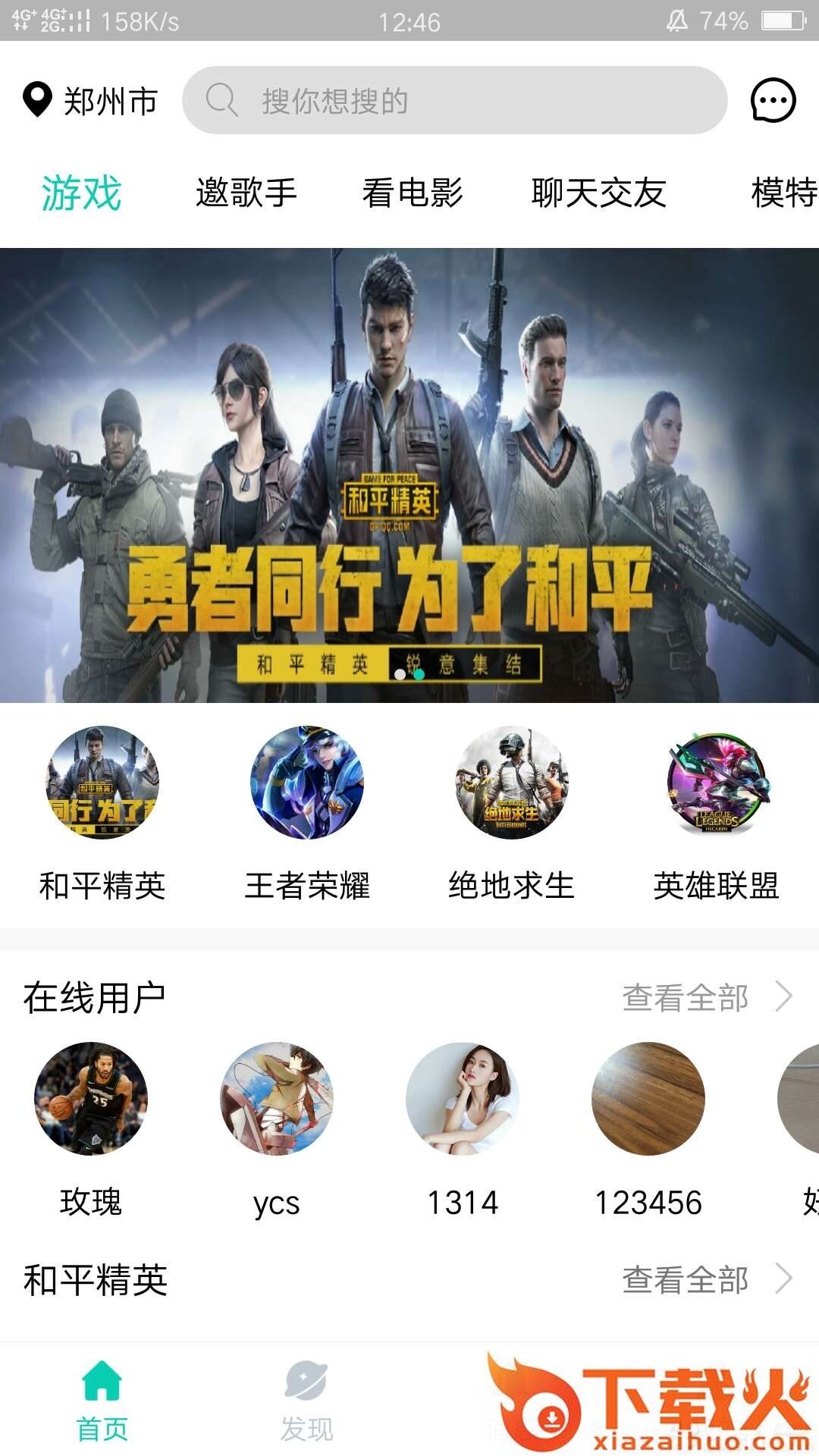Screen dimensions: 819x1456
Task: Open online user 1314's profile
Action: point(463,1099)
